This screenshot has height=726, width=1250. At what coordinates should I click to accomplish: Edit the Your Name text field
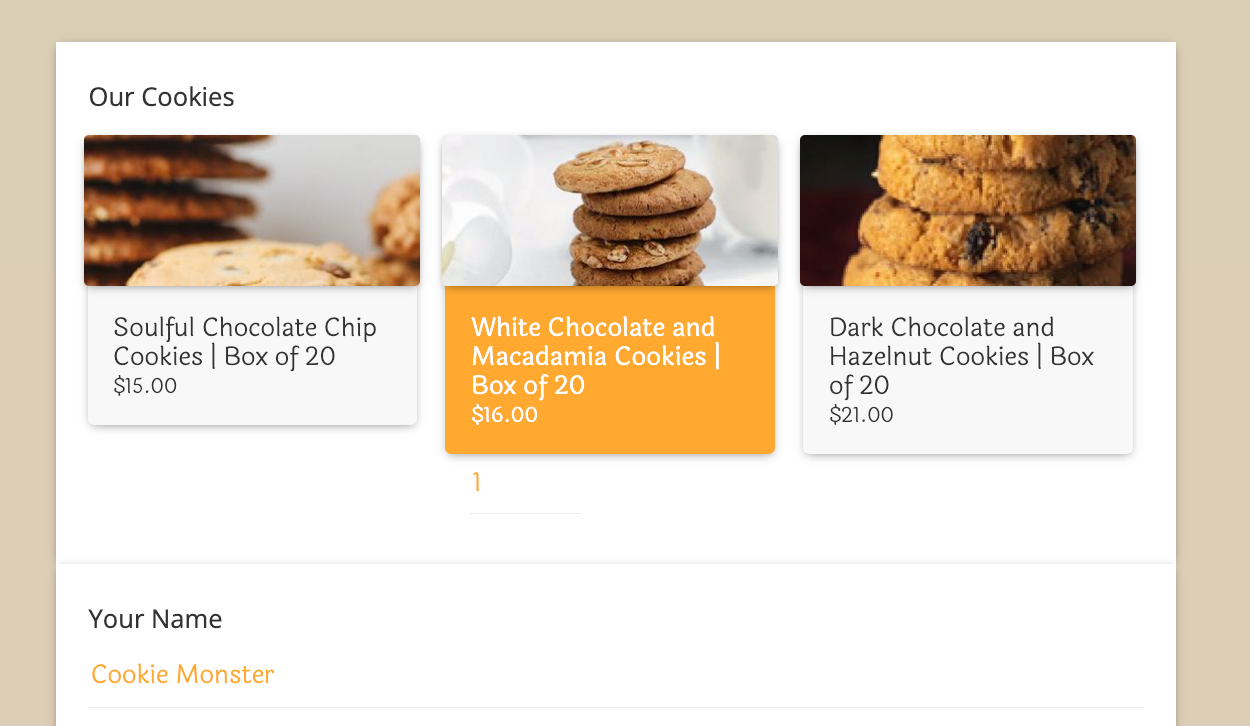point(615,675)
